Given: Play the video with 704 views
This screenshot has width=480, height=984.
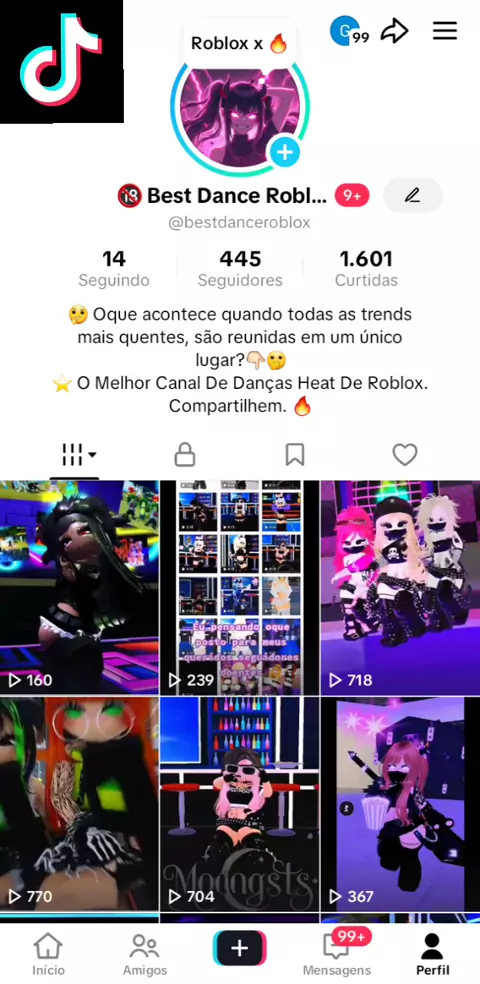Looking at the screenshot, I should tap(240, 803).
